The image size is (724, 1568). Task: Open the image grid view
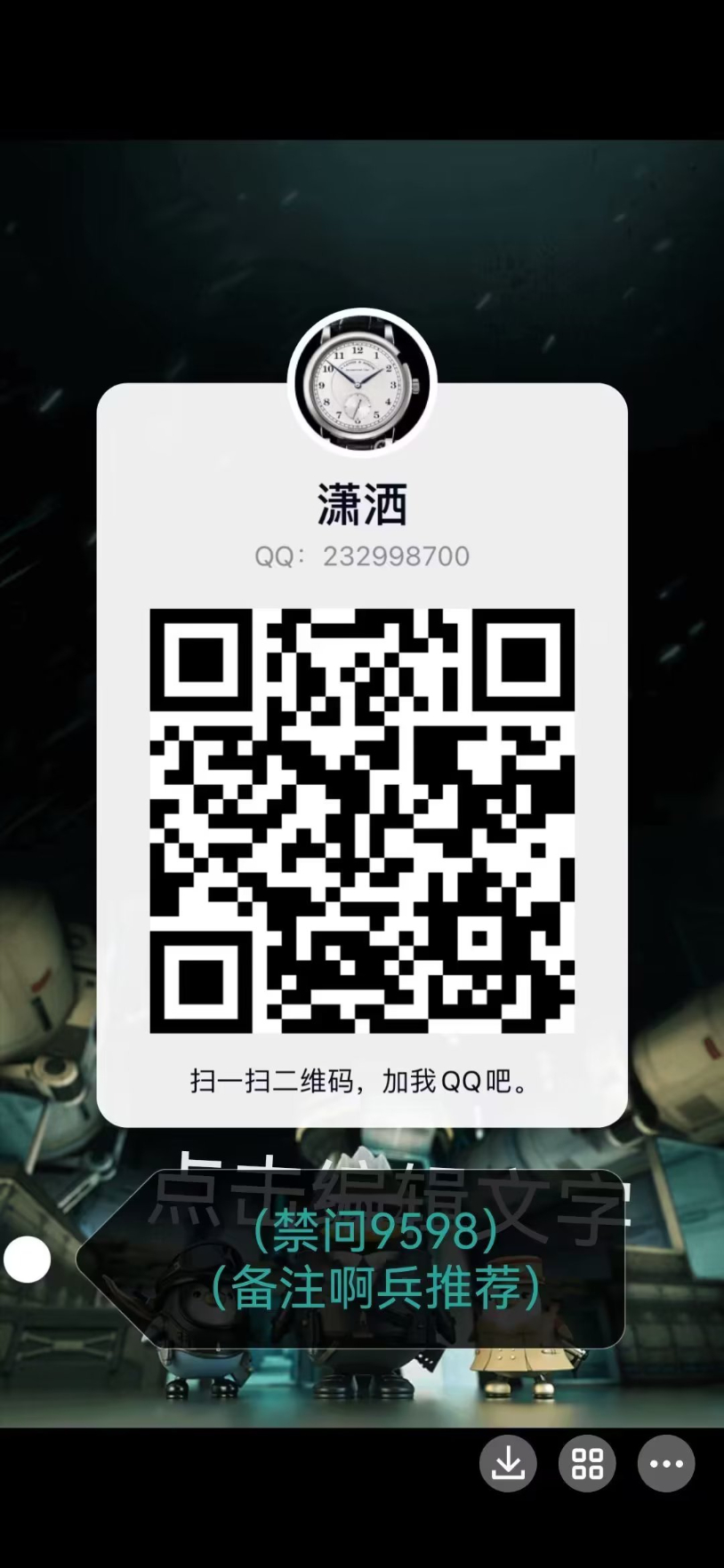tap(587, 1462)
